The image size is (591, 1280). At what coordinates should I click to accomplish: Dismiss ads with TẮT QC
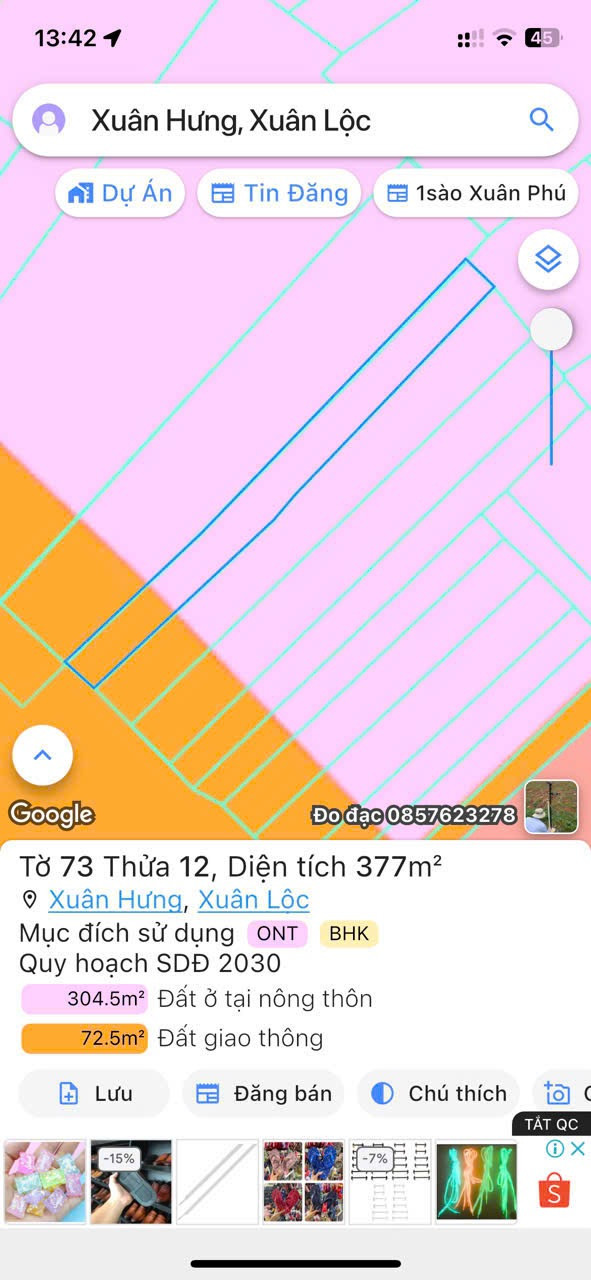point(551,1124)
